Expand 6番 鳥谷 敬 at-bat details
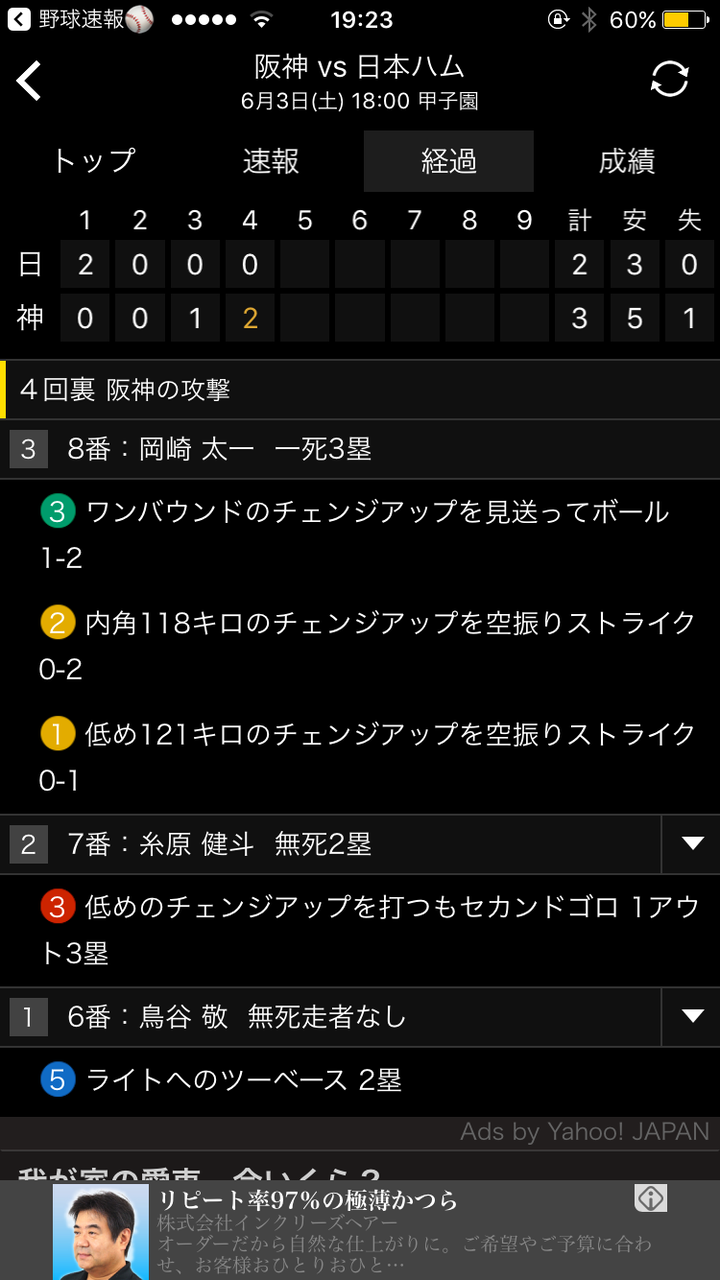The width and height of the screenshot is (720, 1280). coord(692,1017)
